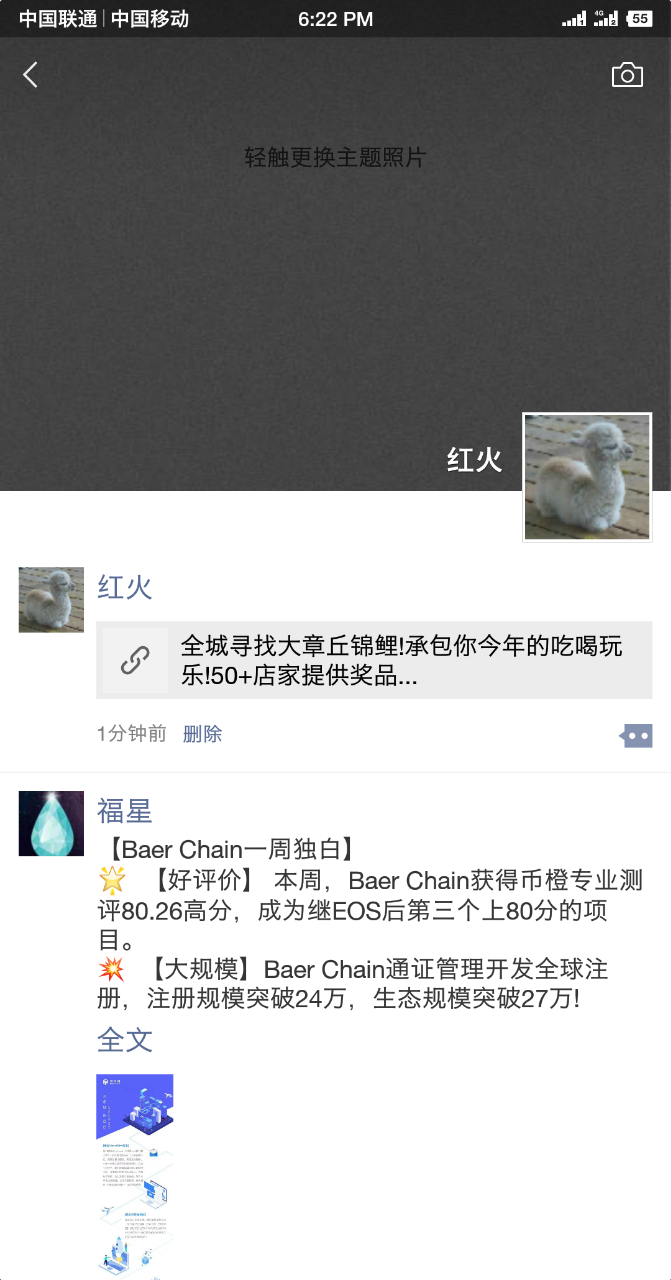Open the large alpaca profile avatar
This screenshot has width=671, height=1280.
pos(587,477)
